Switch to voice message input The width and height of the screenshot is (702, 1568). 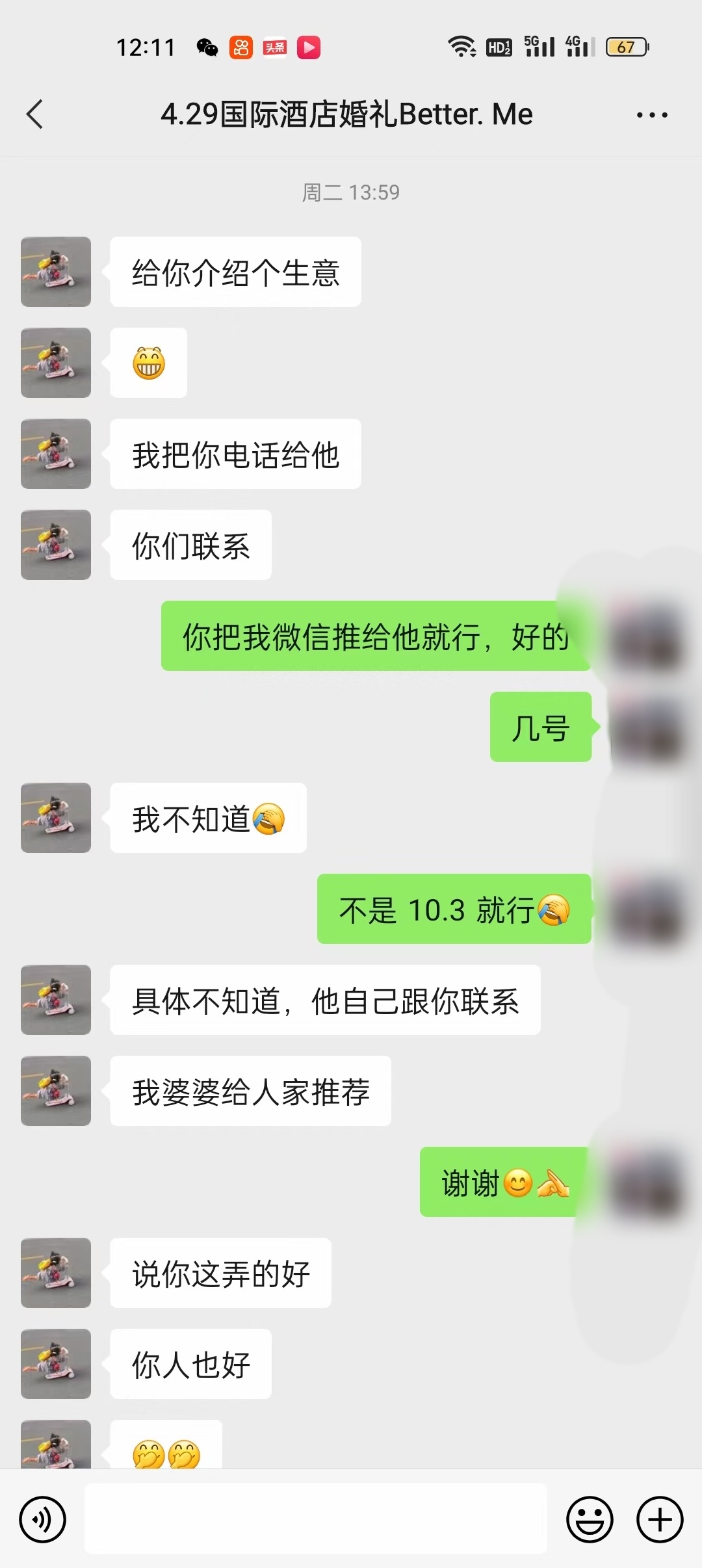43,1519
